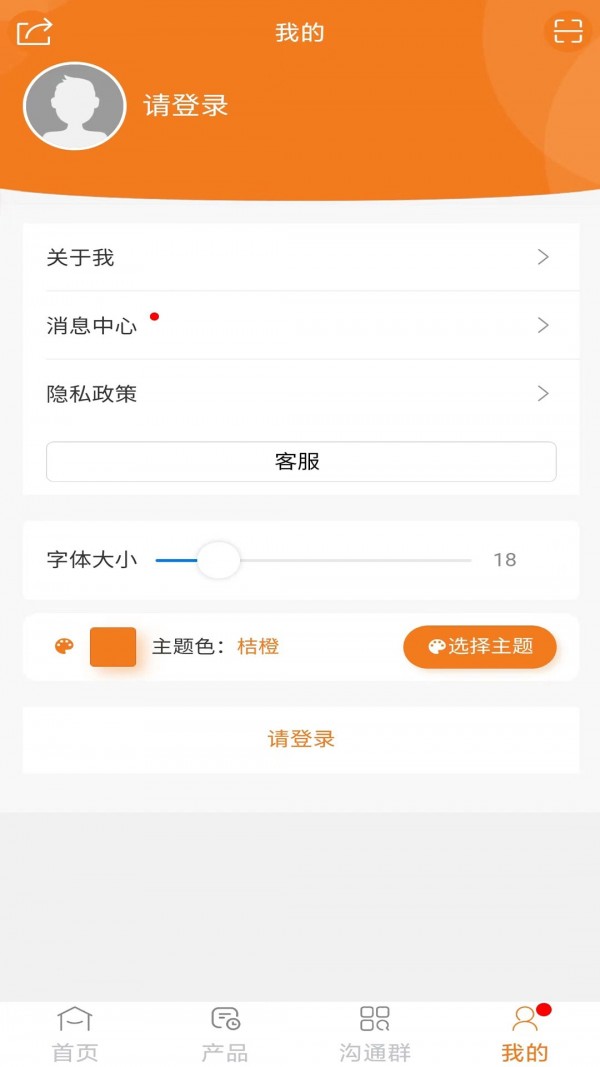Contact 客服 customer service
The height and width of the screenshot is (1067, 600).
300,462
